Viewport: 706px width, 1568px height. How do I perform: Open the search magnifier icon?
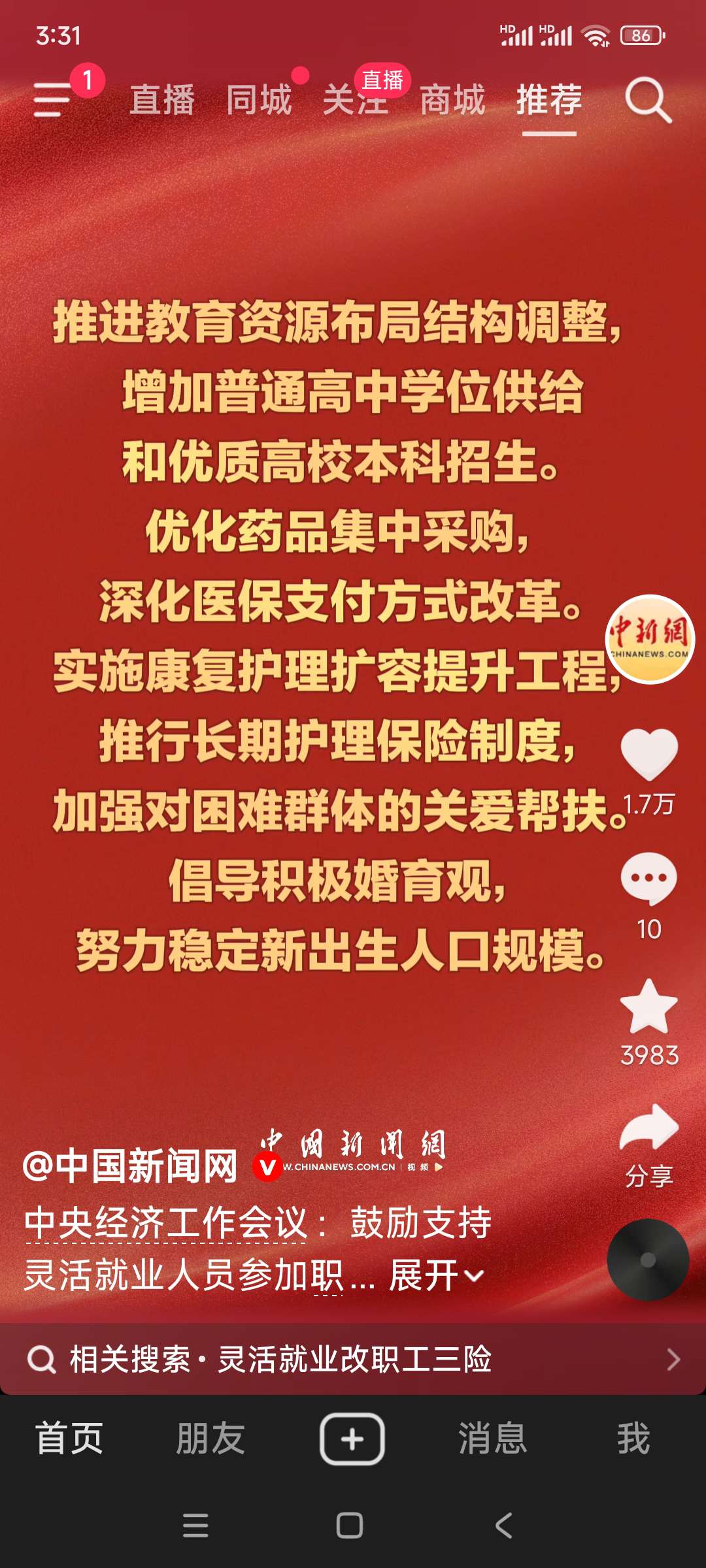click(x=648, y=100)
